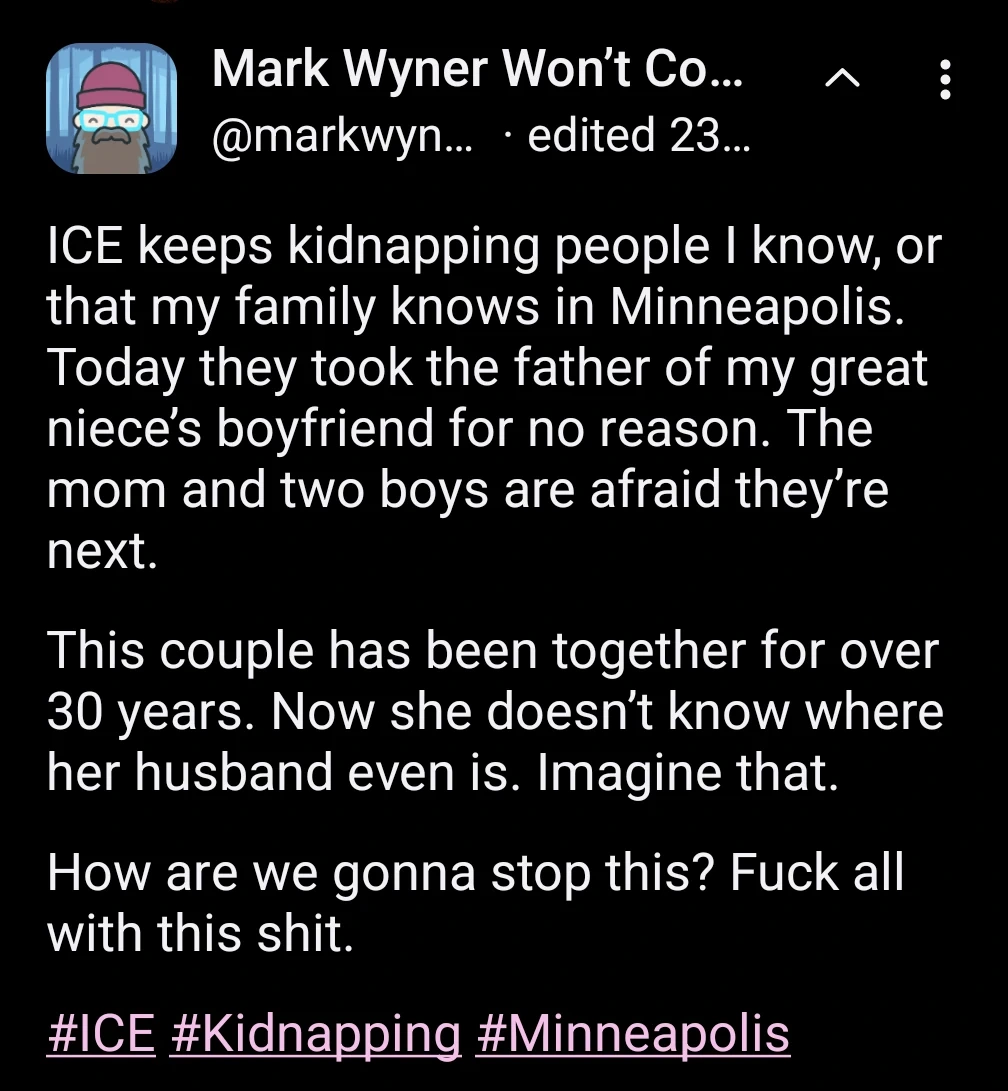Tap the Mark Wyner display name
The image size is (1008, 1091).
(x=478, y=70)
